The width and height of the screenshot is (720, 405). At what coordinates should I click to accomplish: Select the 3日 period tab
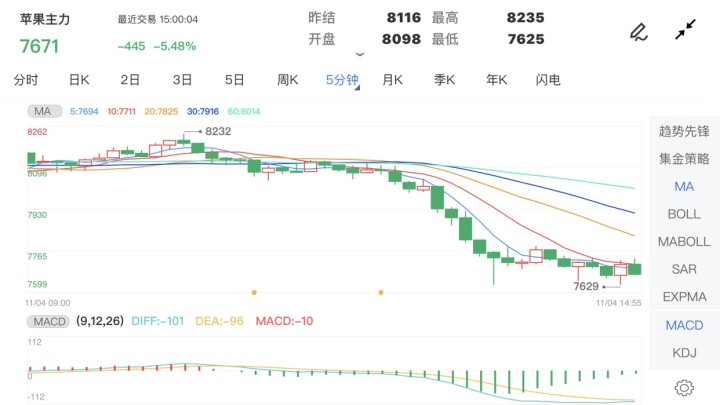[182, 80]
